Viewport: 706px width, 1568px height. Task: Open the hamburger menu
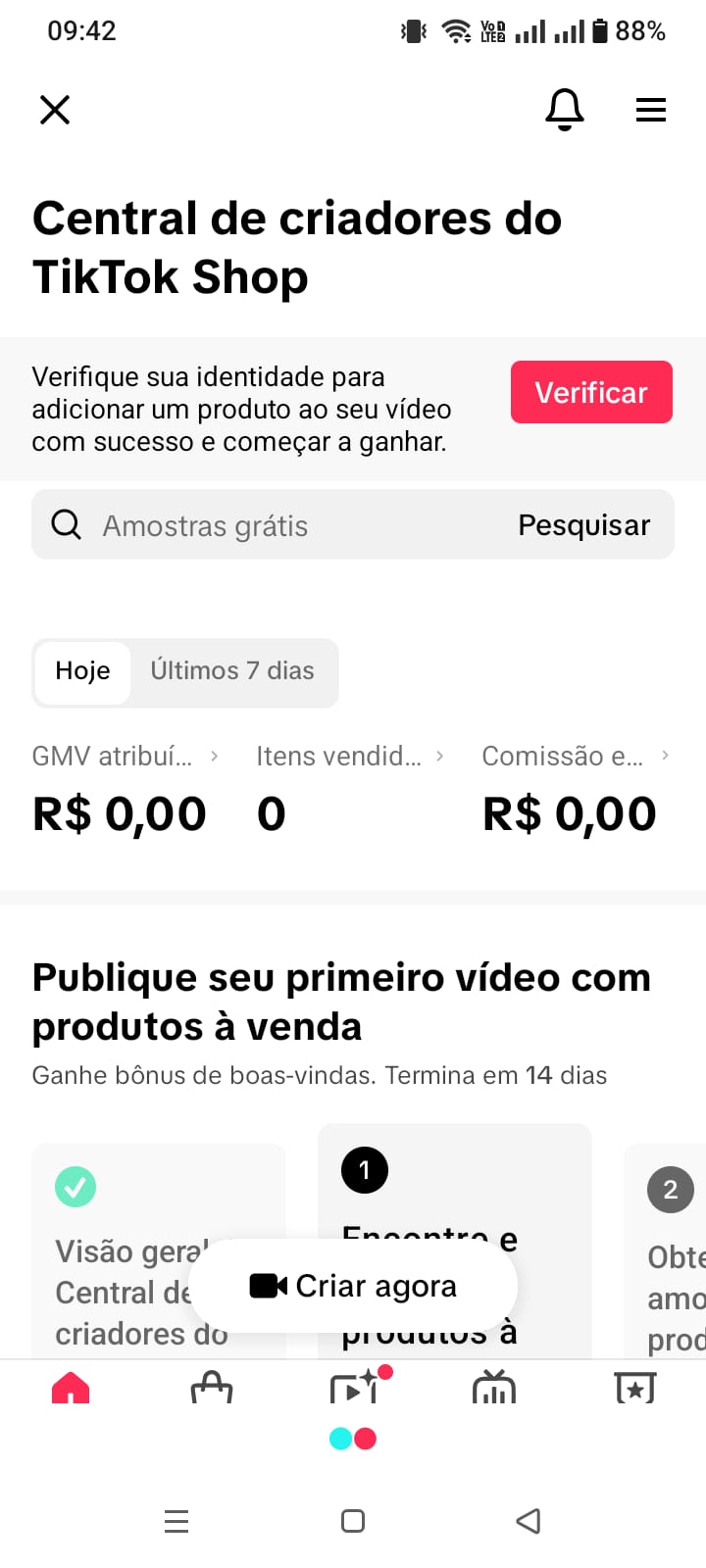[651, 110]
